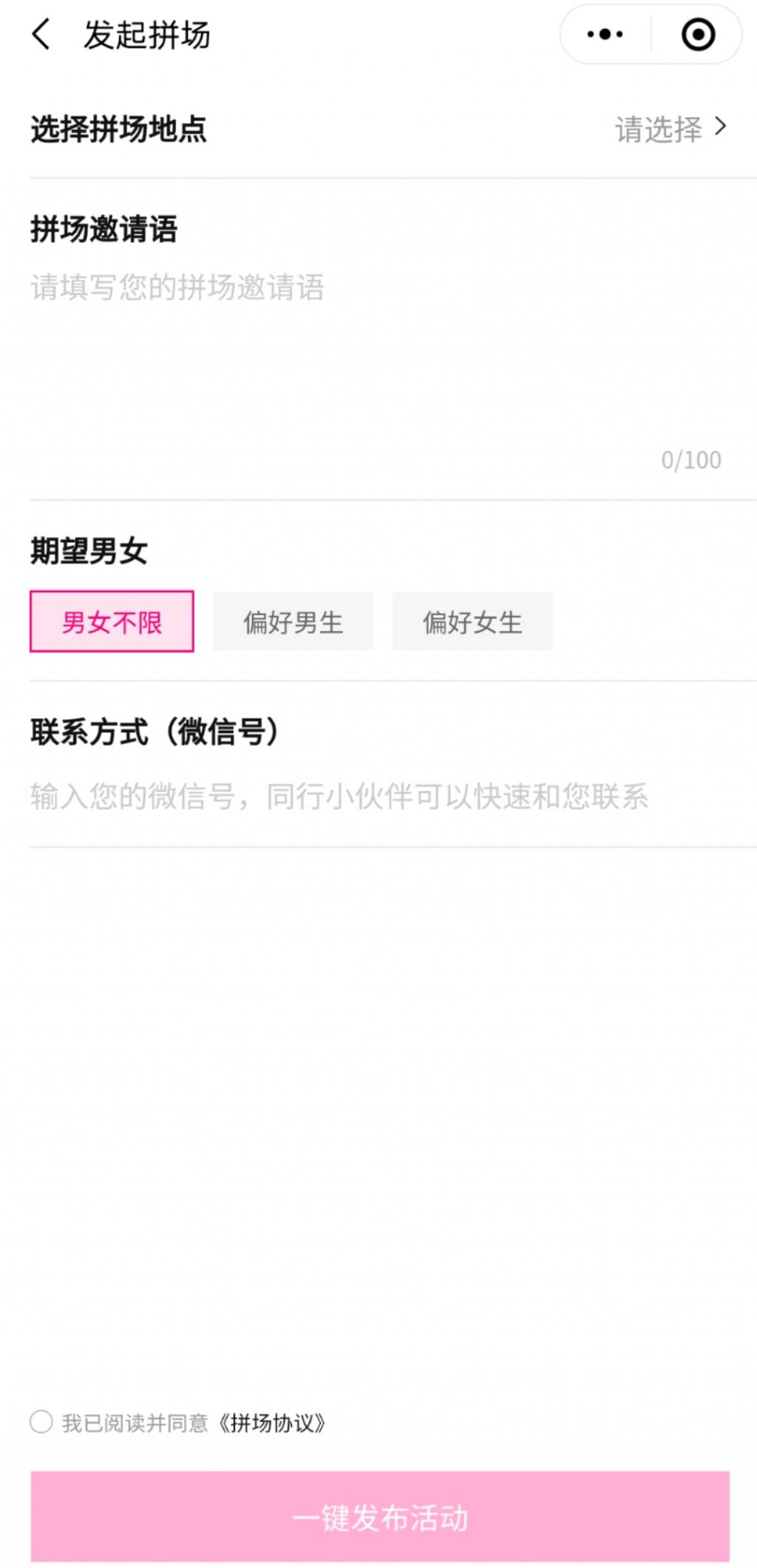The image size is (757, 1568).
Task: Click the back arrow to leave 发起拼场
Action: coord(41,33)
